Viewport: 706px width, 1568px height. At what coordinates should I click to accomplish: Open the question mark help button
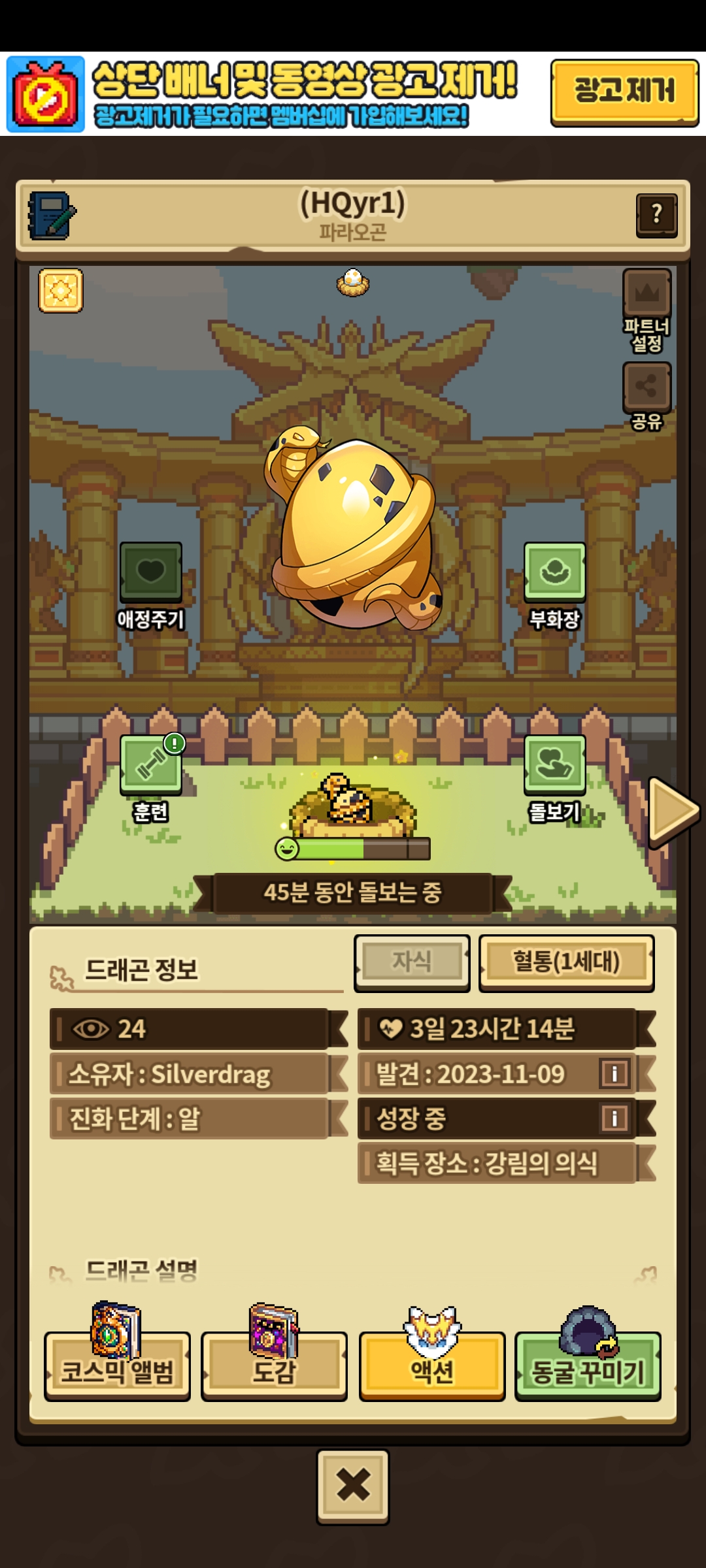click(x=656, y=214)
